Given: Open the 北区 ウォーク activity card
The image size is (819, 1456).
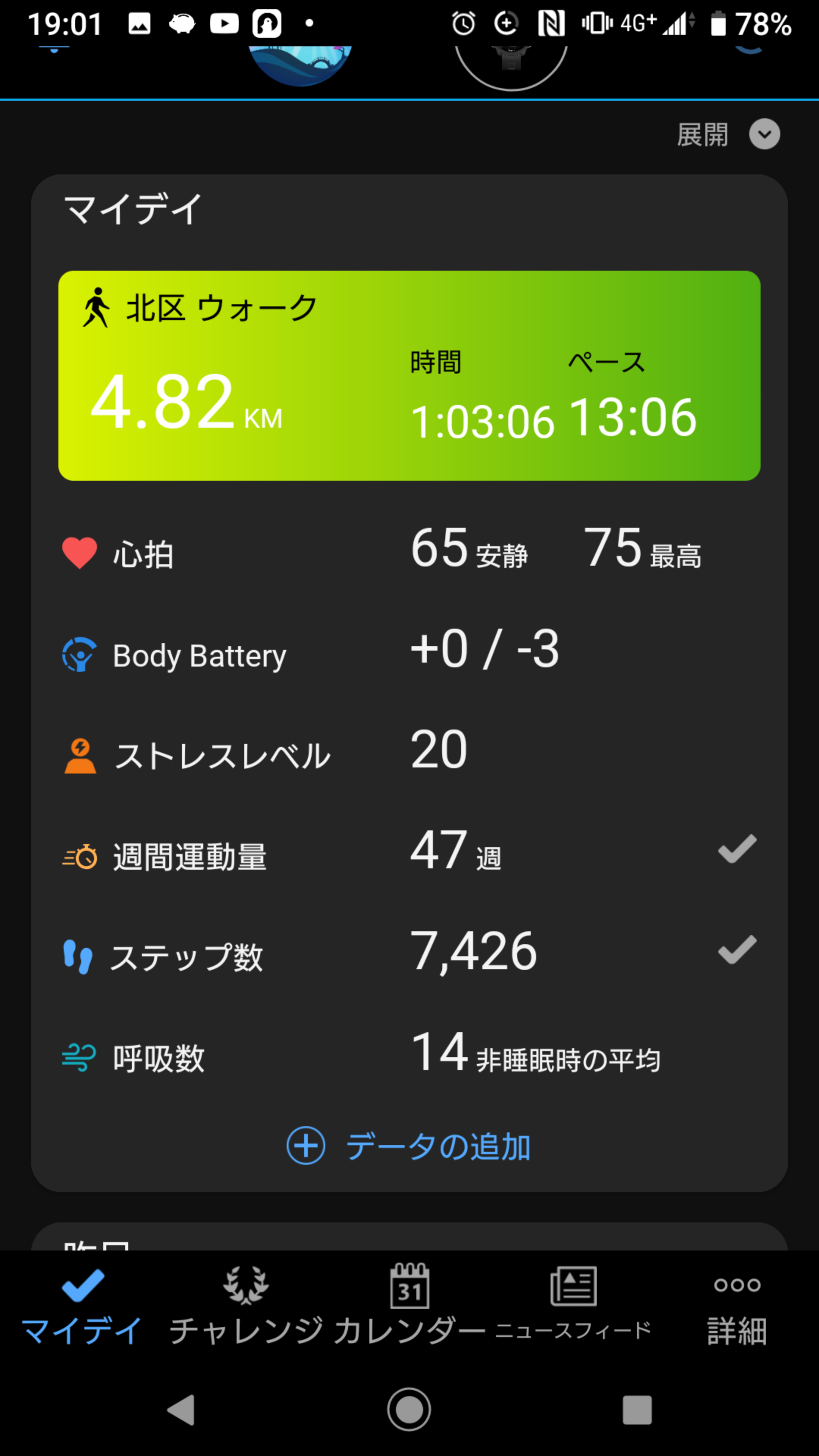Looking at the screenshot, I should pyautogui.click(x=409, y=376).
